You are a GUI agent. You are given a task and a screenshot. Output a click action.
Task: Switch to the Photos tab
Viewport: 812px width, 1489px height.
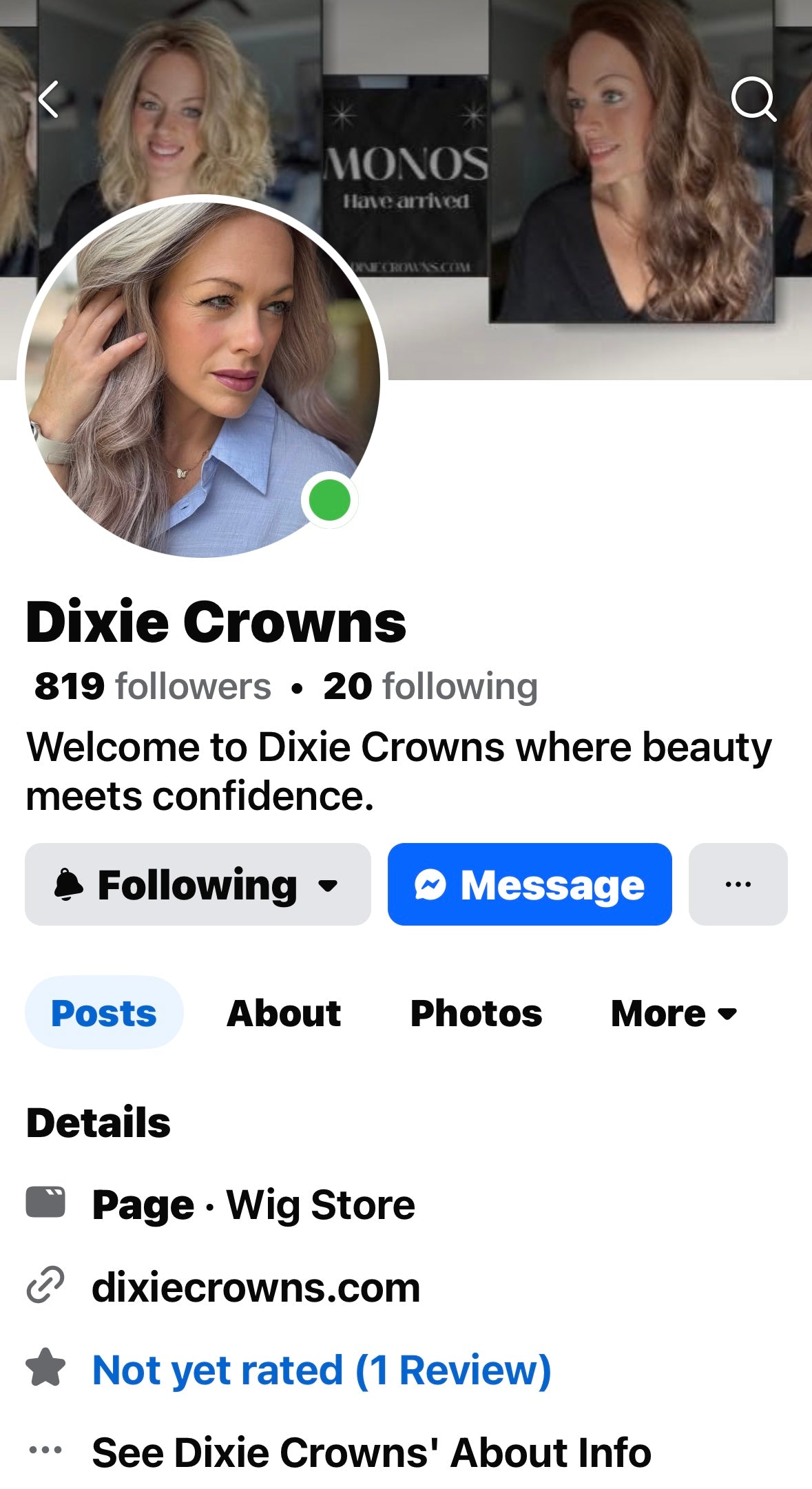tap(476, 1013)
